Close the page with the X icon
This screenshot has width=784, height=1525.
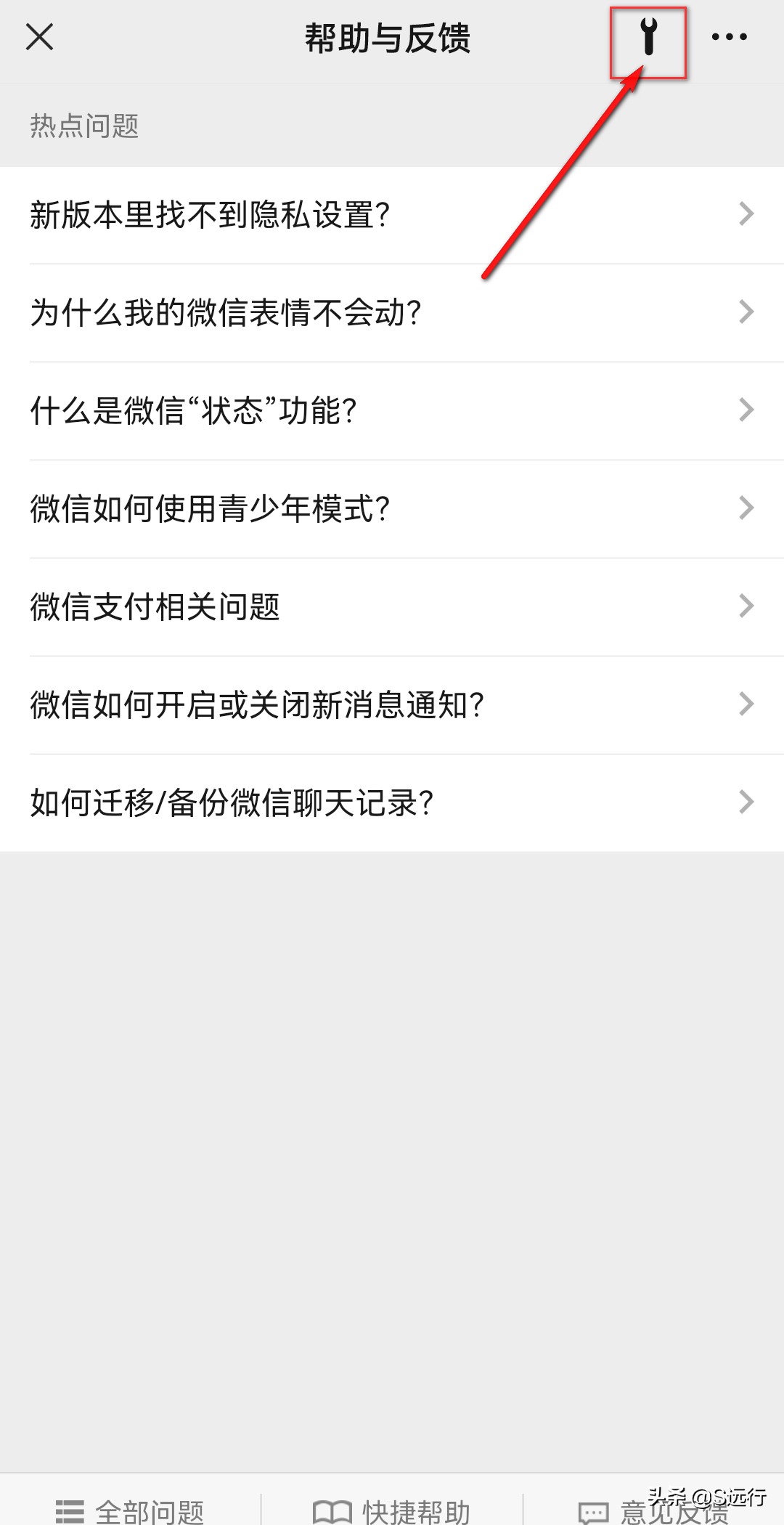pyautogui.click(x=40, y=38)
